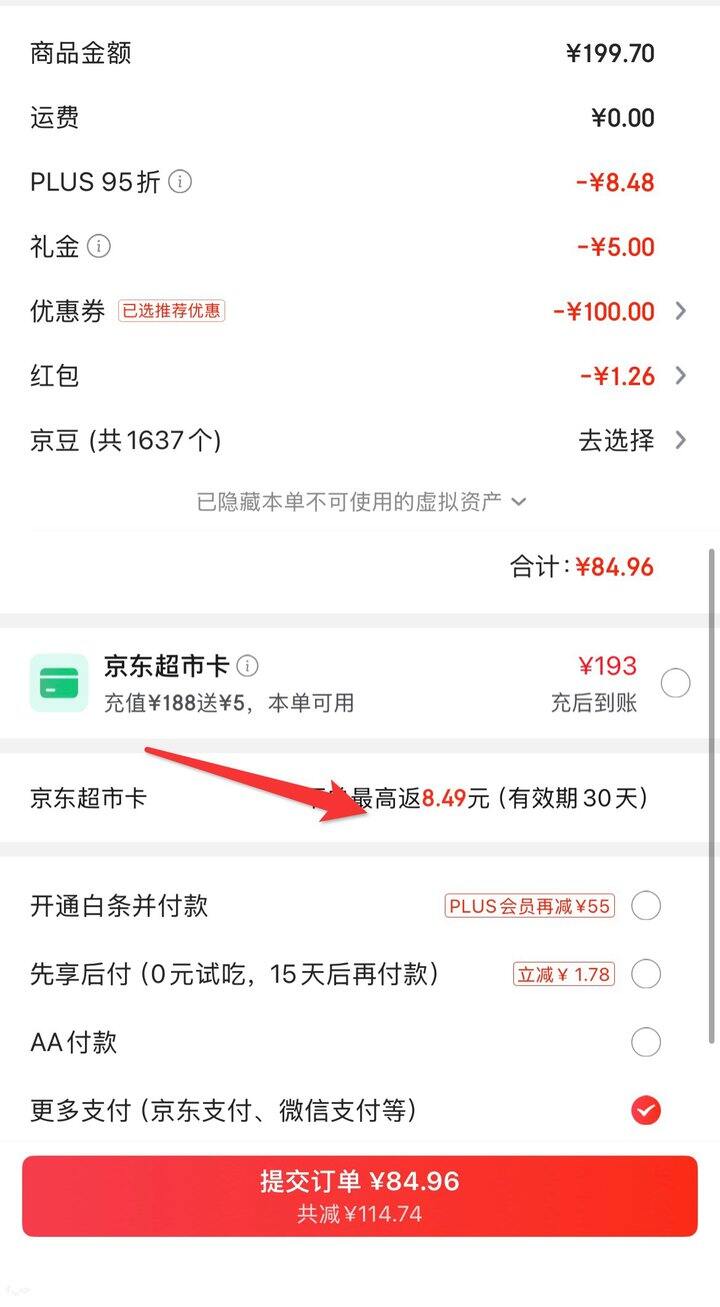Viewport: 720px width, 1307px height.
Task: Tap the info icon next to PLUS 95折
Action: click(180, 182)
